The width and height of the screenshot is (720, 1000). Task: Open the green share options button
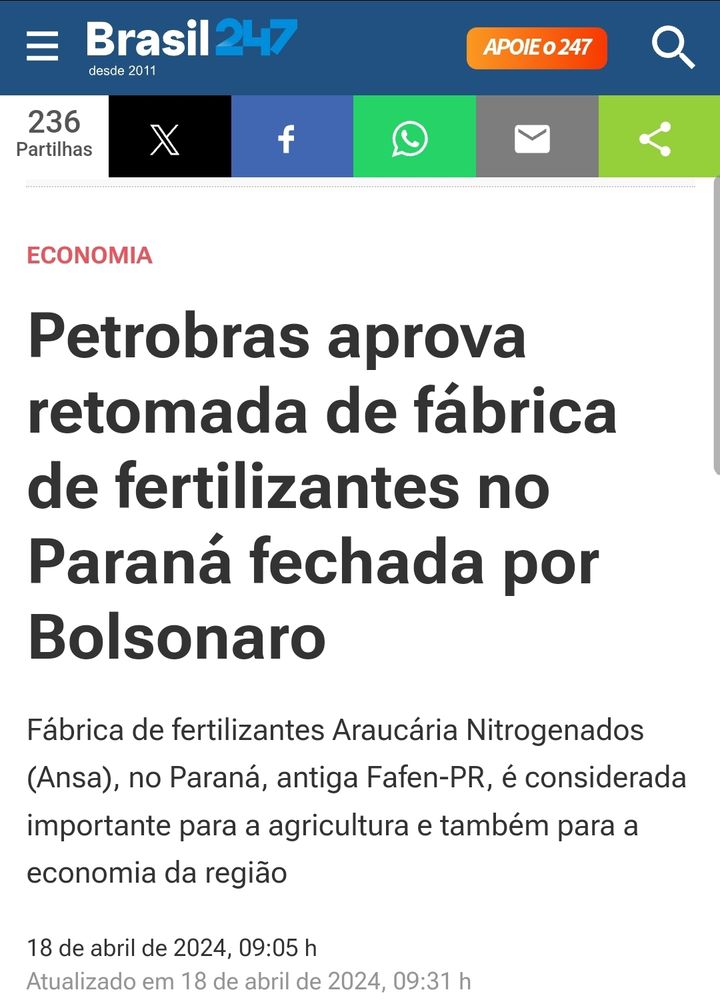(x=655, y=139)
